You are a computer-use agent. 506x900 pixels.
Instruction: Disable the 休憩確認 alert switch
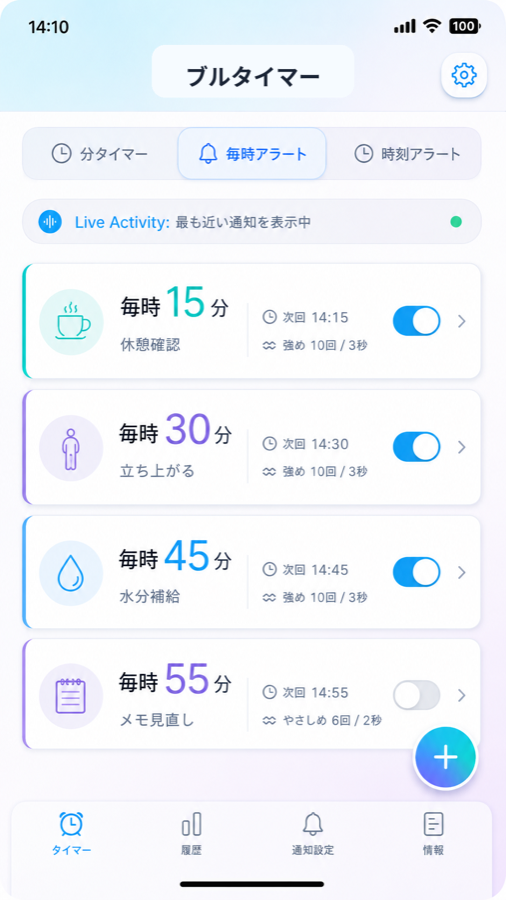tap(417, 321)
